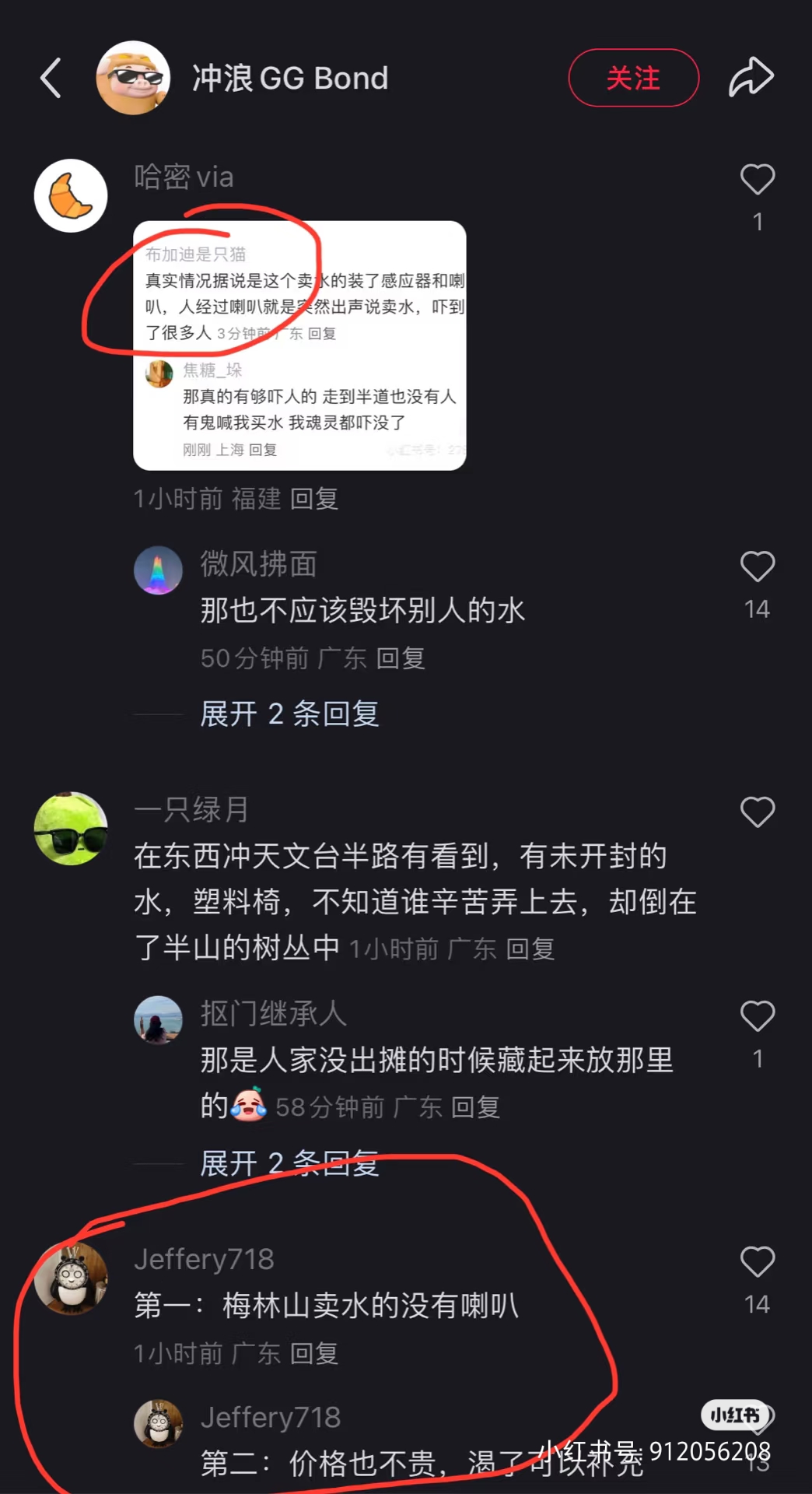Expand 2 replies under 微风拂面
The height and width of the screenshot is (1494, 812).
coord(289,714)
